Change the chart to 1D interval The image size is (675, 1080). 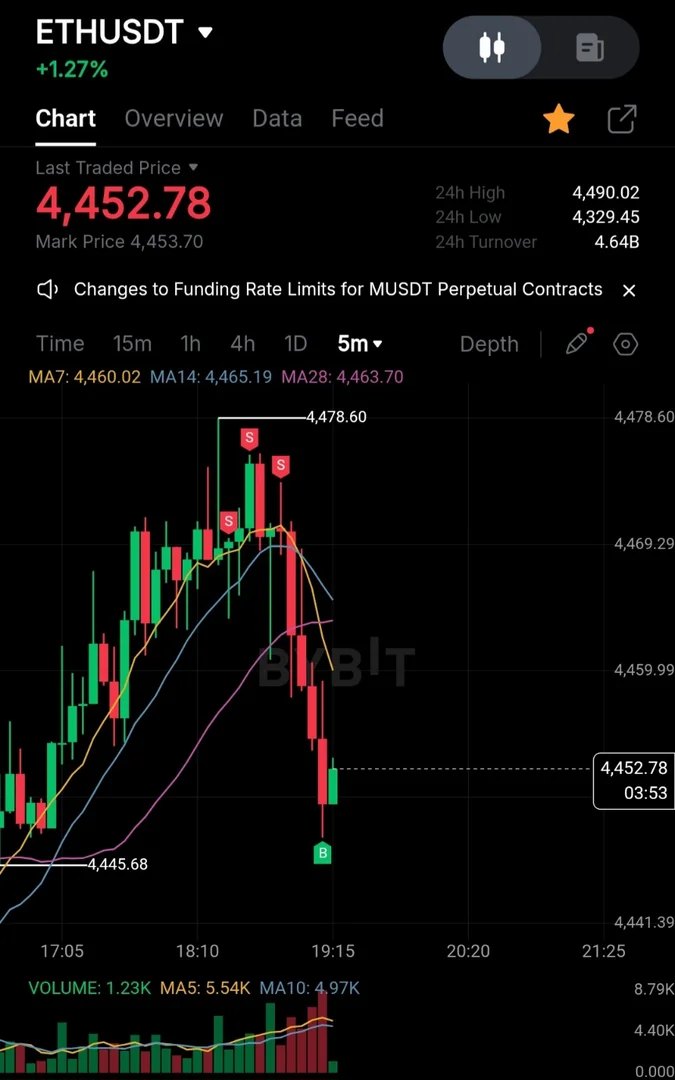point(295,344)
